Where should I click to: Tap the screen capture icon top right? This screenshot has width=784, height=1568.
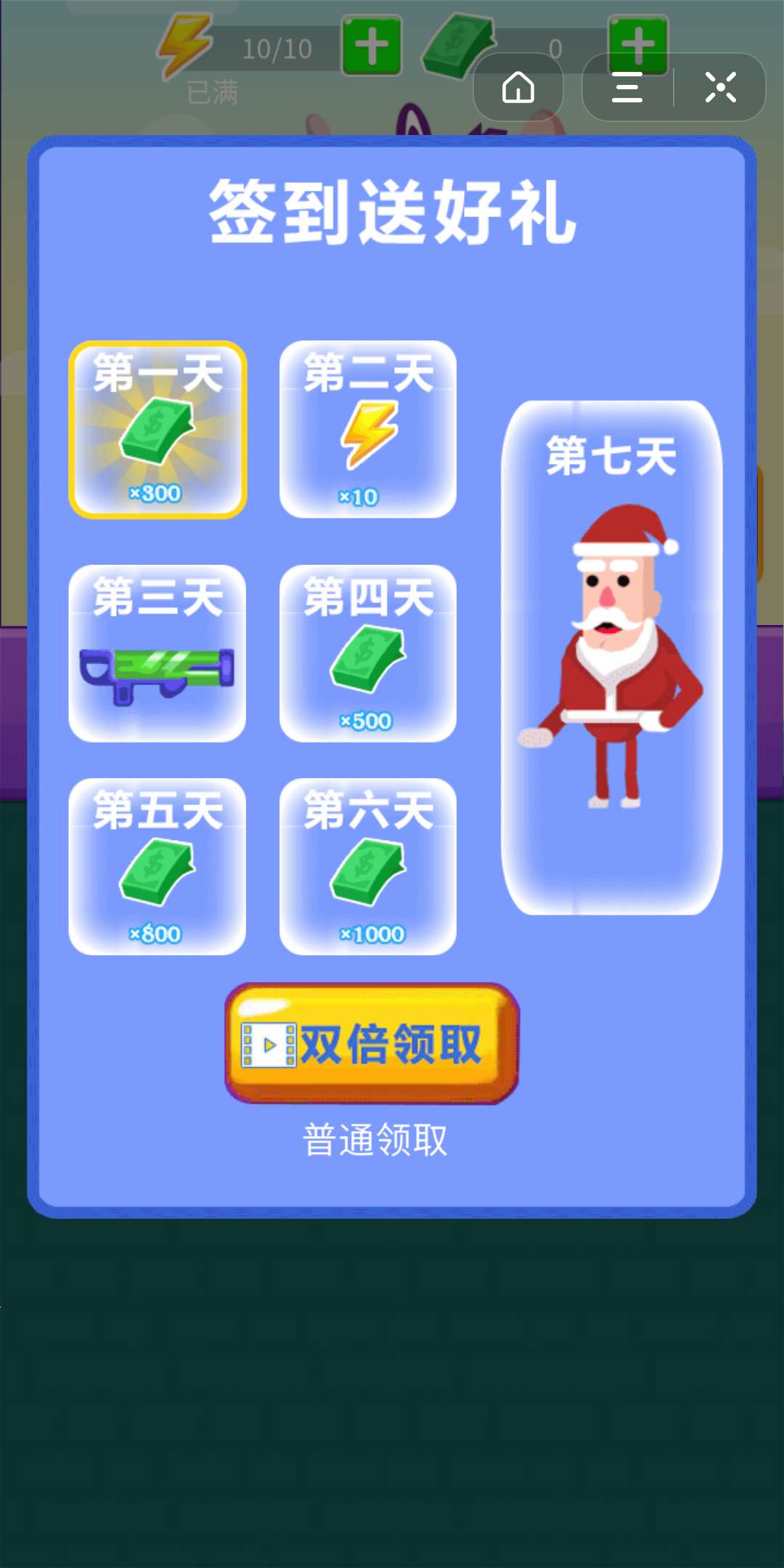point(721,89)
